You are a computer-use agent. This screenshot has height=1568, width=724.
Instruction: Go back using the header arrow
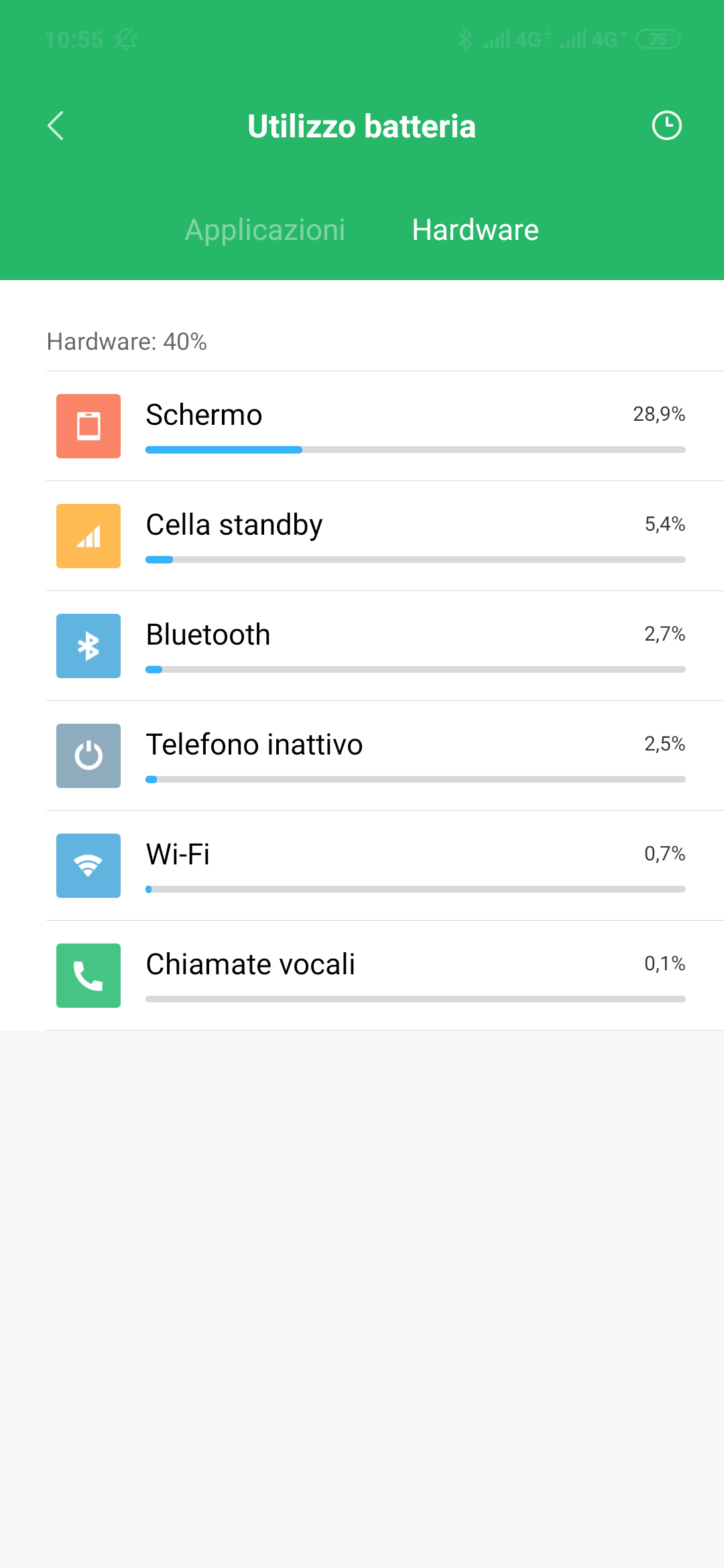56,126
